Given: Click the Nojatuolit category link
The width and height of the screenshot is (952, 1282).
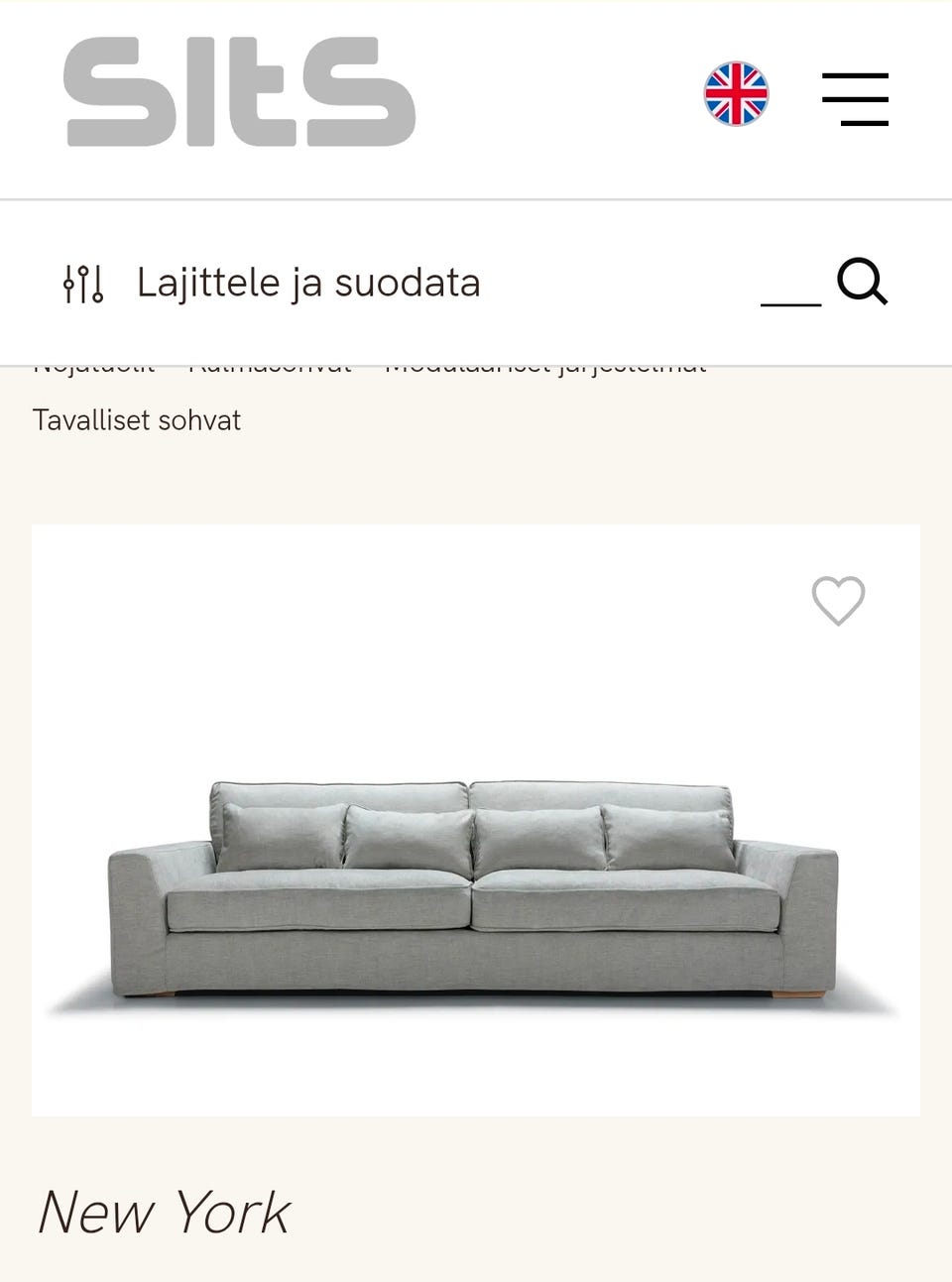Looking at the screenshot, I should 94,365.
